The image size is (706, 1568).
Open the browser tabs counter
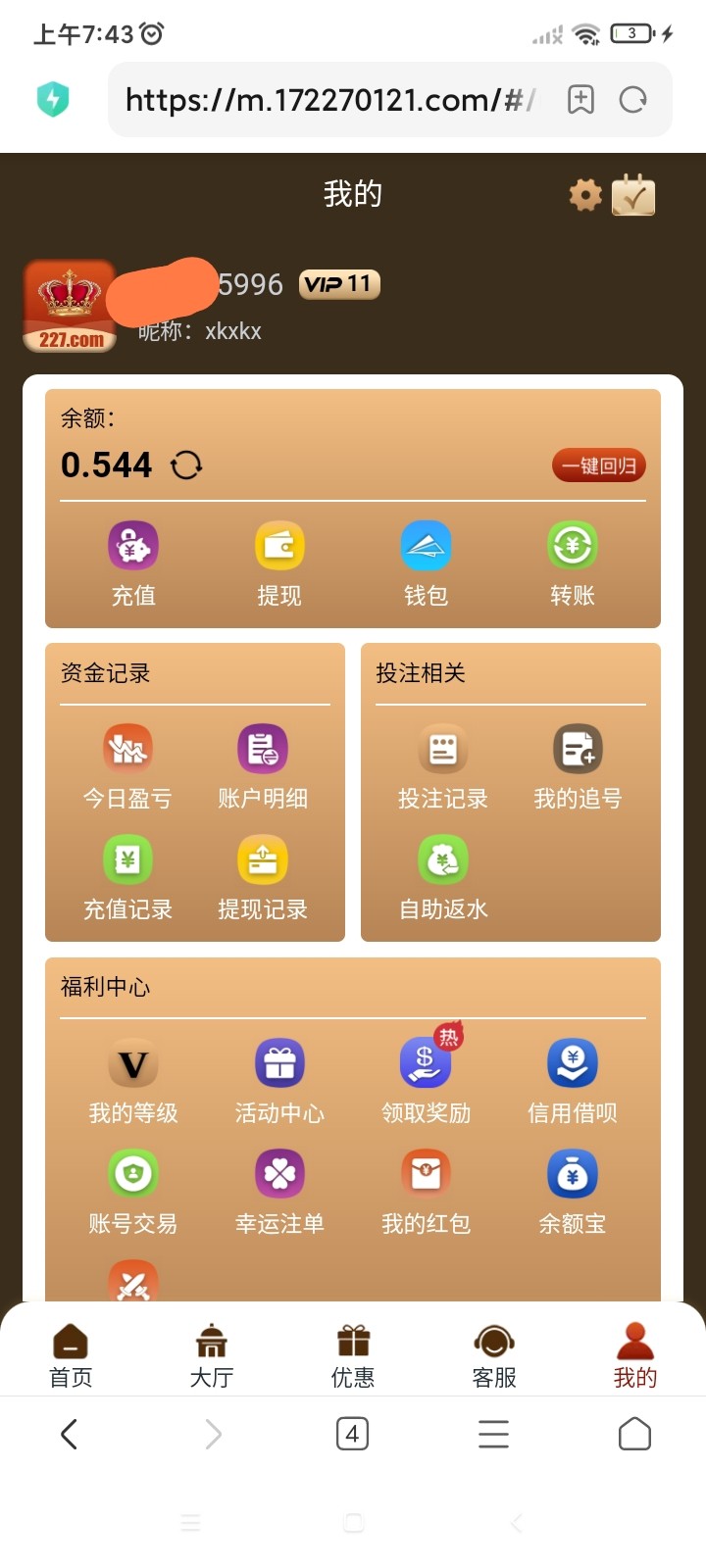pyautogui.click(x=352, y=1435)
